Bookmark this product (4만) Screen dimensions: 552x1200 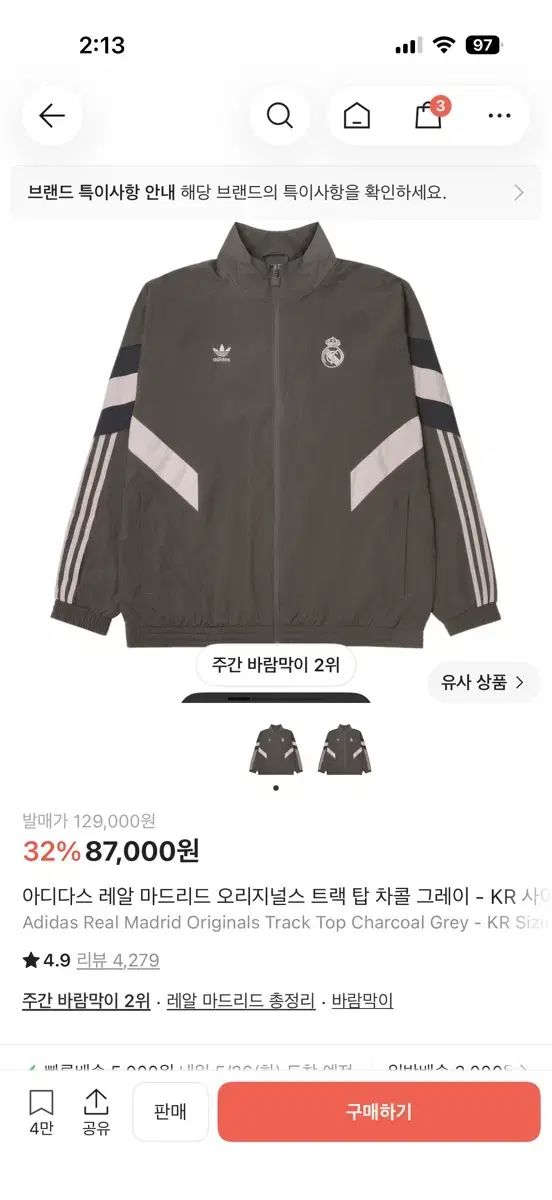click(x=41, y=1112)
